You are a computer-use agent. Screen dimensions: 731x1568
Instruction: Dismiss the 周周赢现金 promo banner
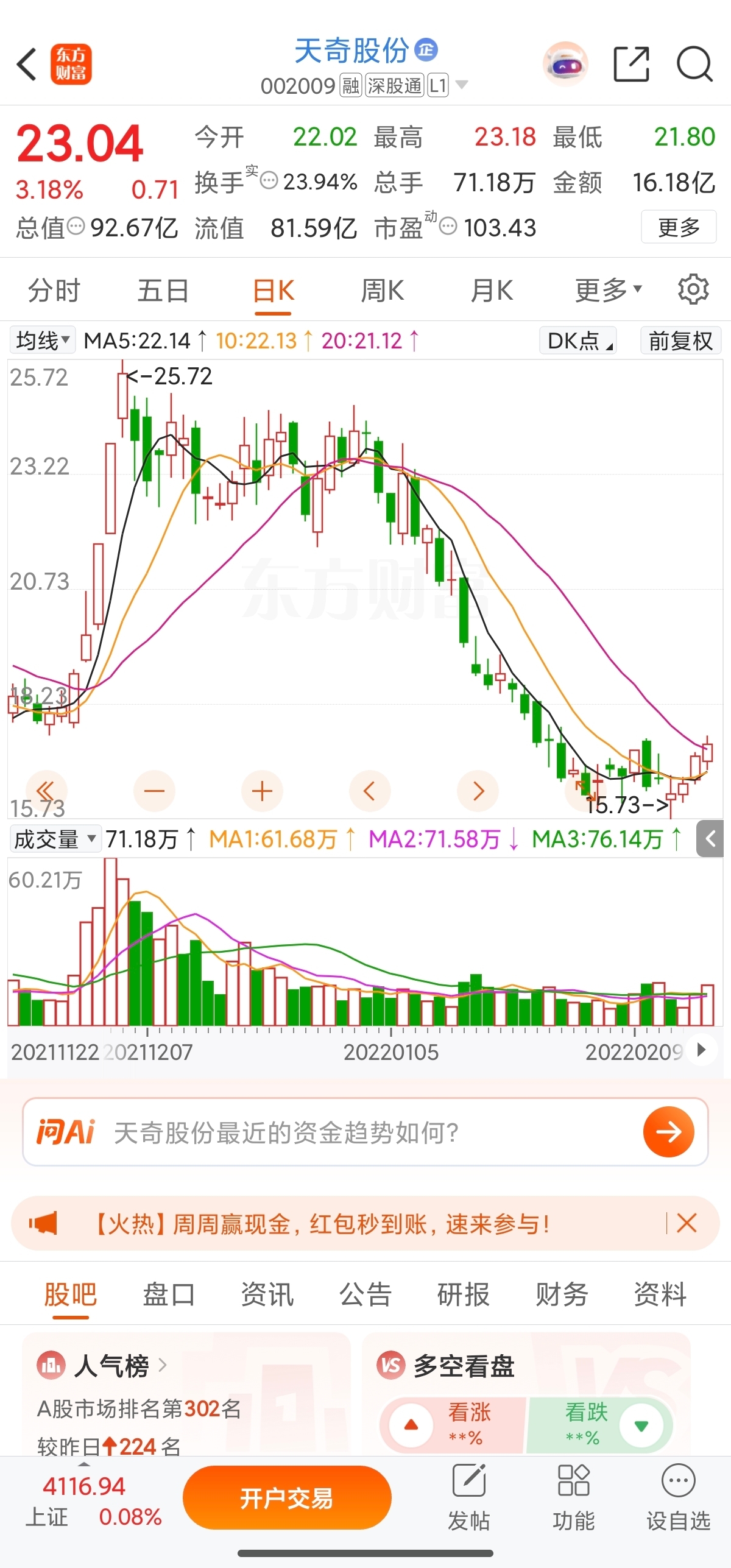687,1223
